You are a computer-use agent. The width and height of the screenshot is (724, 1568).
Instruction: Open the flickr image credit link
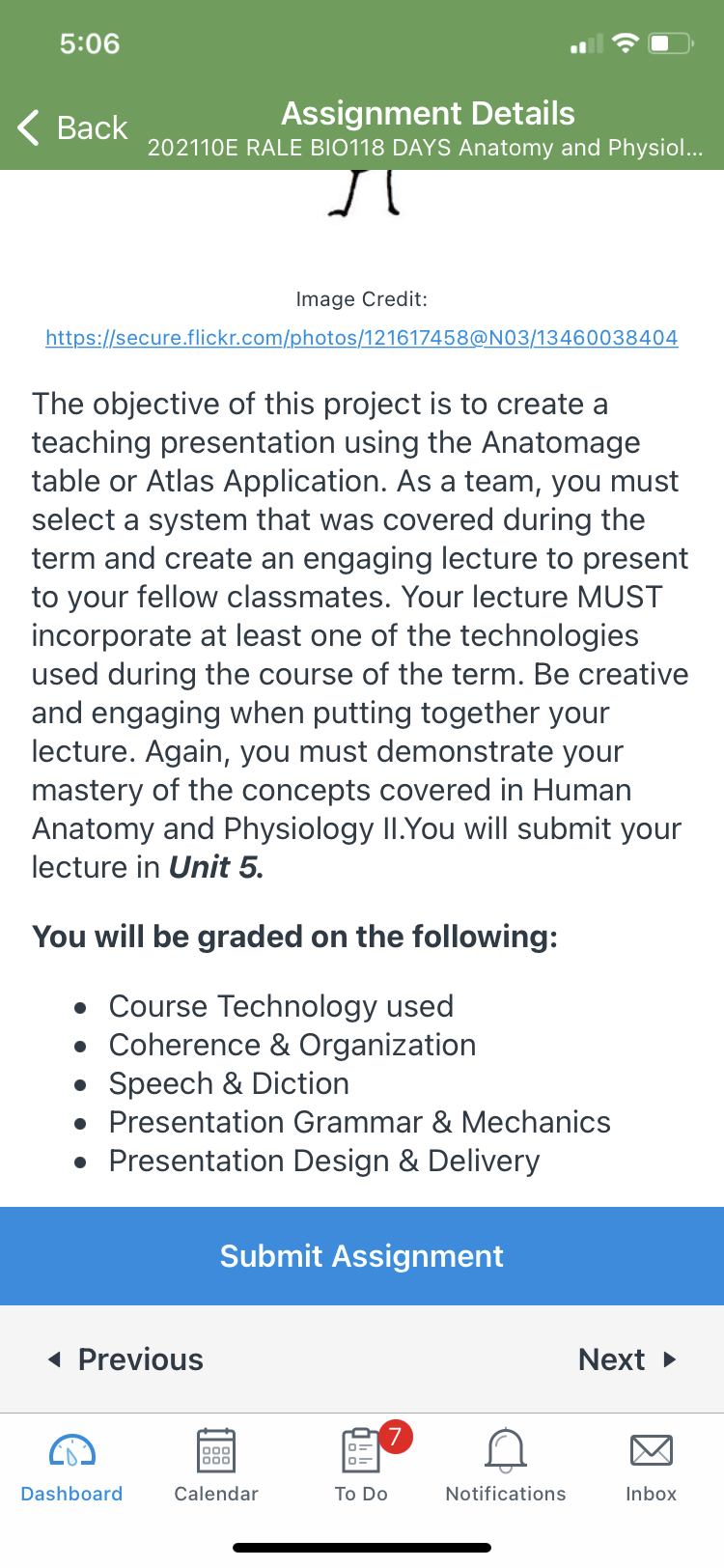362,338
